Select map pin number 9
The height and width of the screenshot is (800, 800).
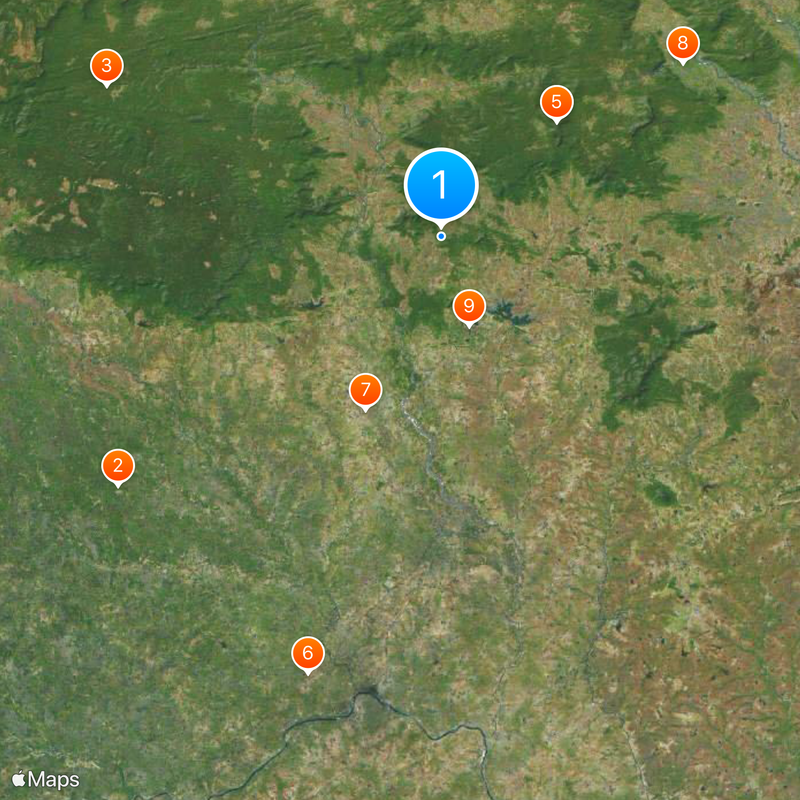[468, 306]
